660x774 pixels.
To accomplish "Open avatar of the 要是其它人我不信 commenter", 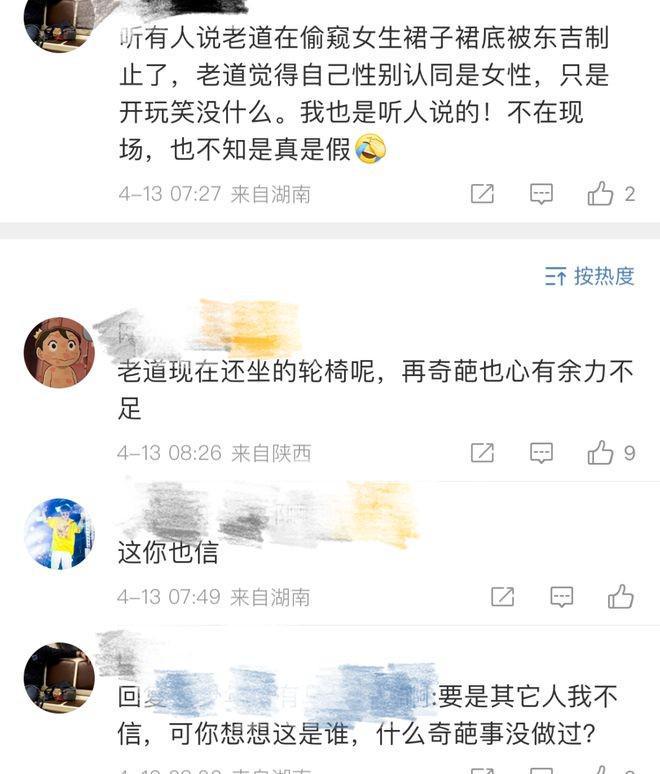I will click(58, 678).
